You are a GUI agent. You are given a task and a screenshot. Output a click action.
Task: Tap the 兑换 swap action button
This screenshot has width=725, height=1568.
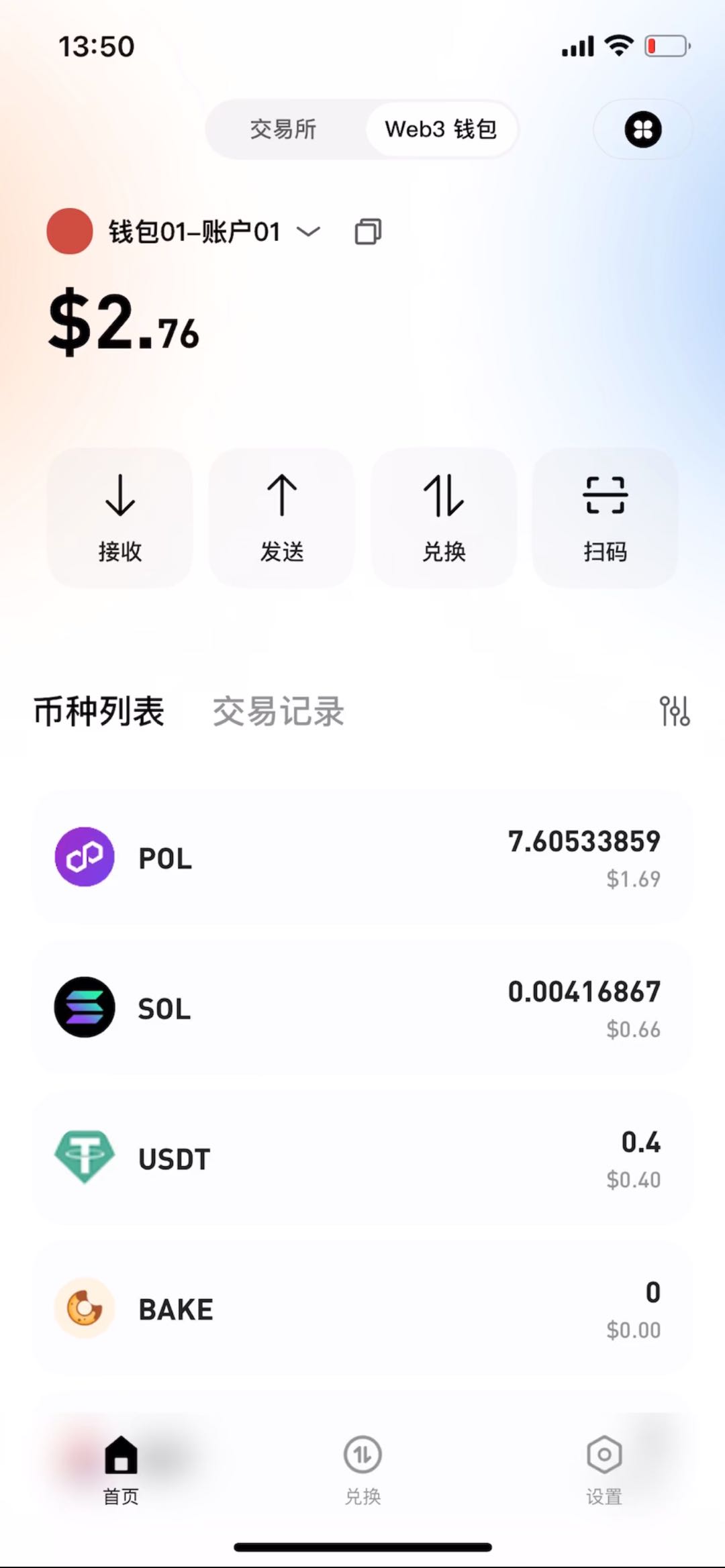(x=444, y=517)
